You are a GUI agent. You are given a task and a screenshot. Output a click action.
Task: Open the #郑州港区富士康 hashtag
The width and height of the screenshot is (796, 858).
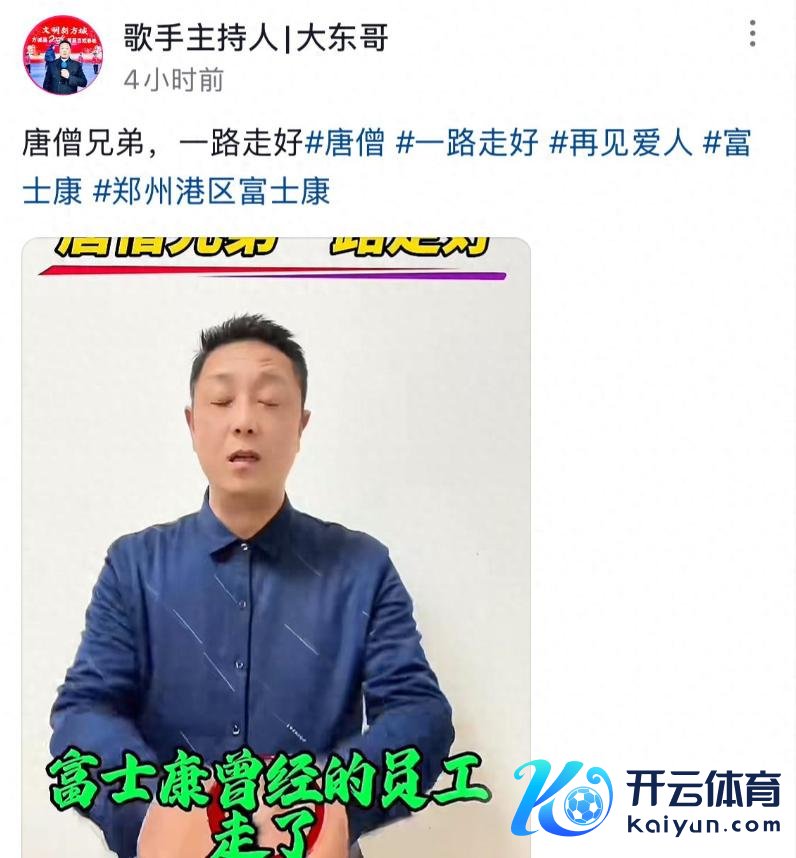coord(211,190)
